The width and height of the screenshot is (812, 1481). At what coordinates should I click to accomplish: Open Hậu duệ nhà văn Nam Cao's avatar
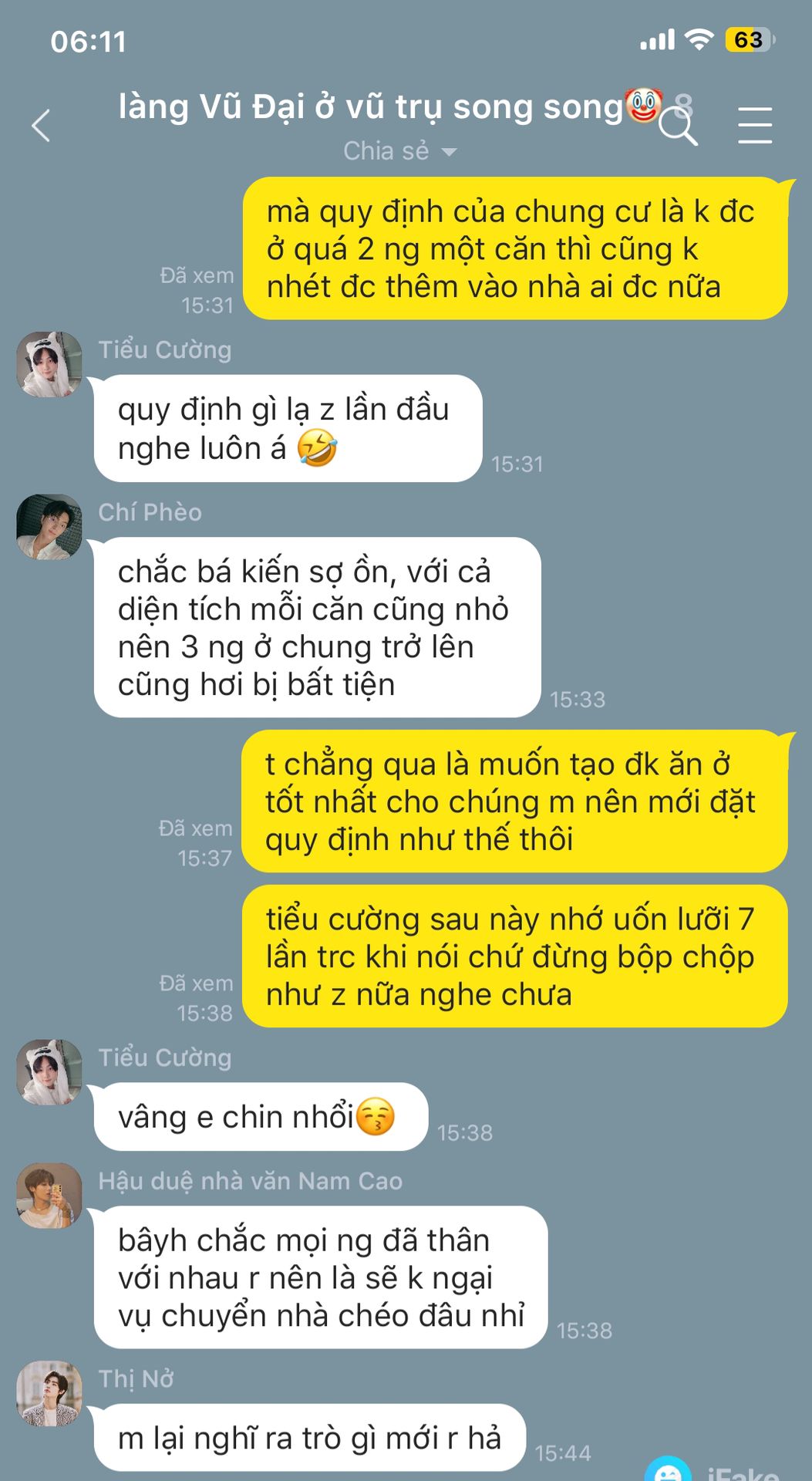click(x=49, y=1196)
